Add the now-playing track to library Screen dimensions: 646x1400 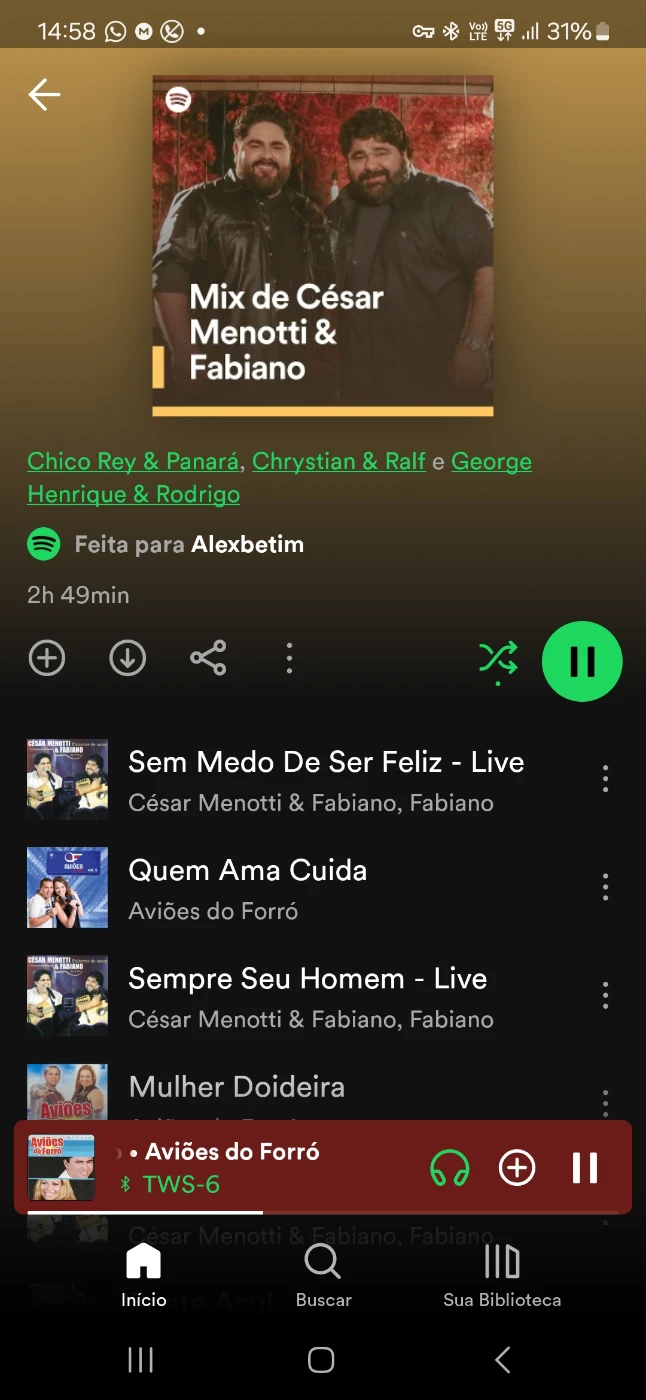[517, 1168]
